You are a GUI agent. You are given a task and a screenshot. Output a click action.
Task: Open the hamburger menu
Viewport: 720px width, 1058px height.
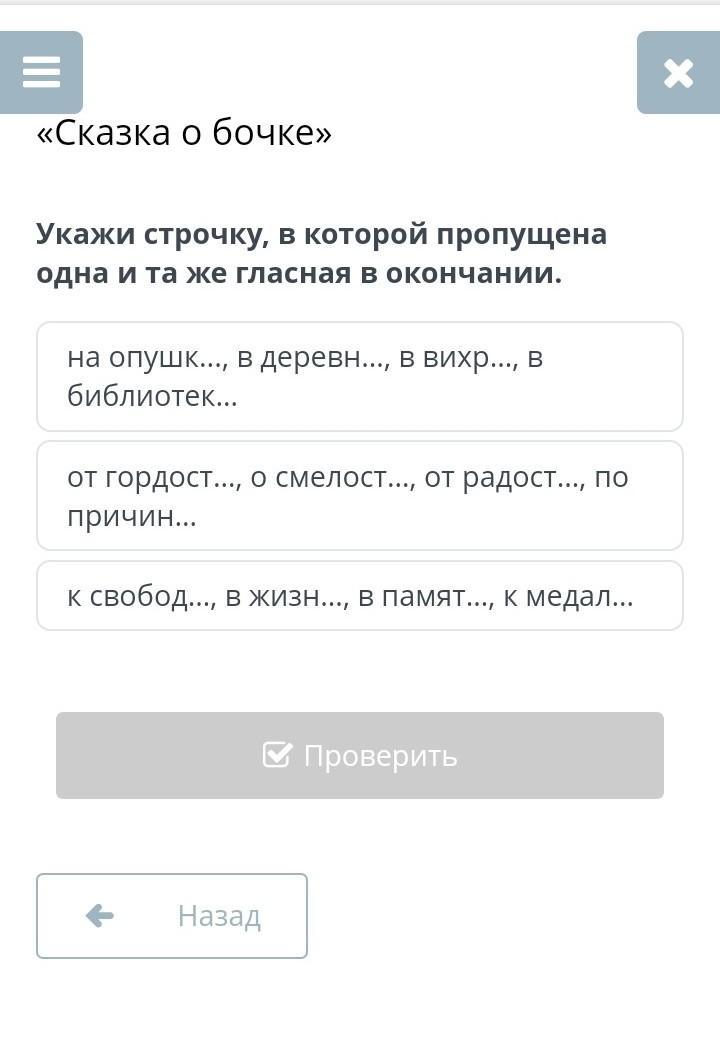click(41, 72)
